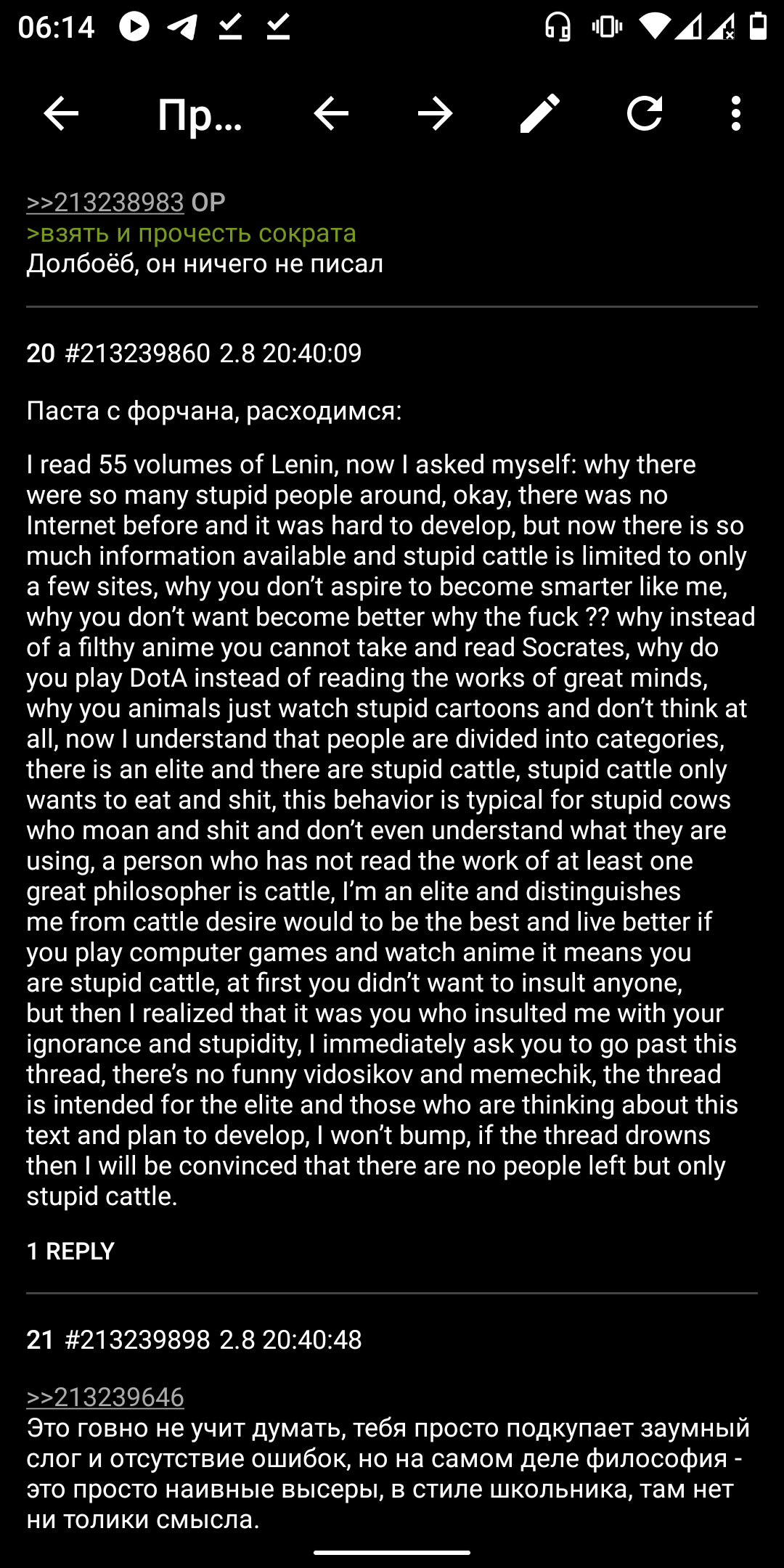Viewport: 784px width, 1568px height.
Task: Open quoted post >>213238983
Action: [x=105, y=203]
